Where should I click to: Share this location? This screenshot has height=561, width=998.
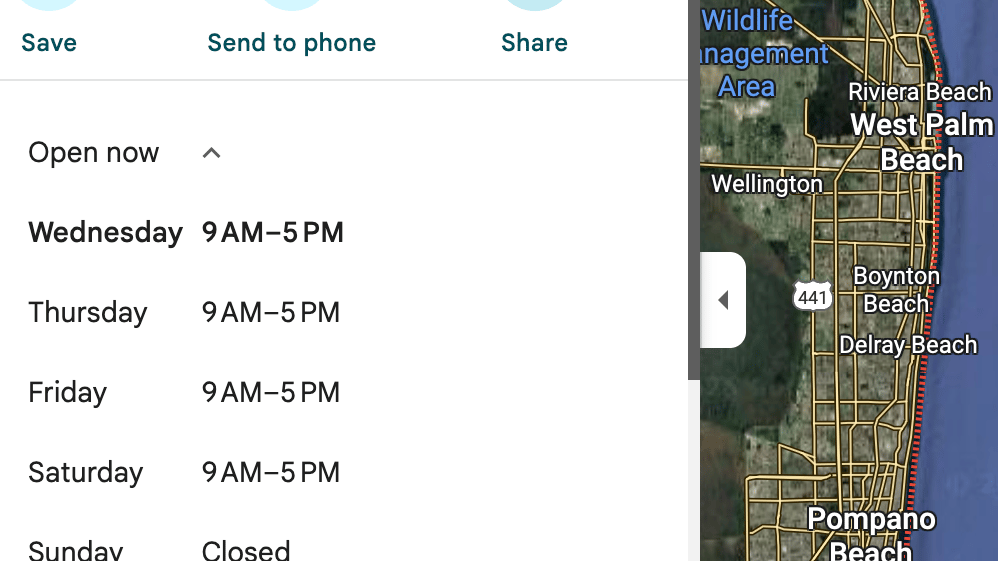[x=534, y=28]
